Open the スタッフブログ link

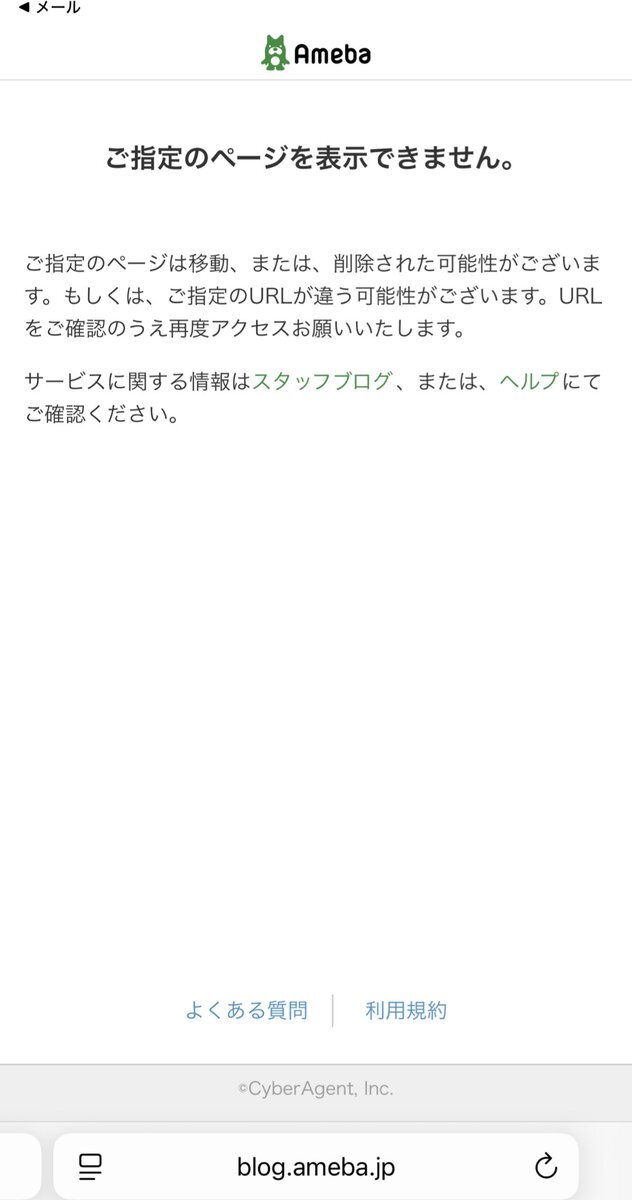click(321, 381)
